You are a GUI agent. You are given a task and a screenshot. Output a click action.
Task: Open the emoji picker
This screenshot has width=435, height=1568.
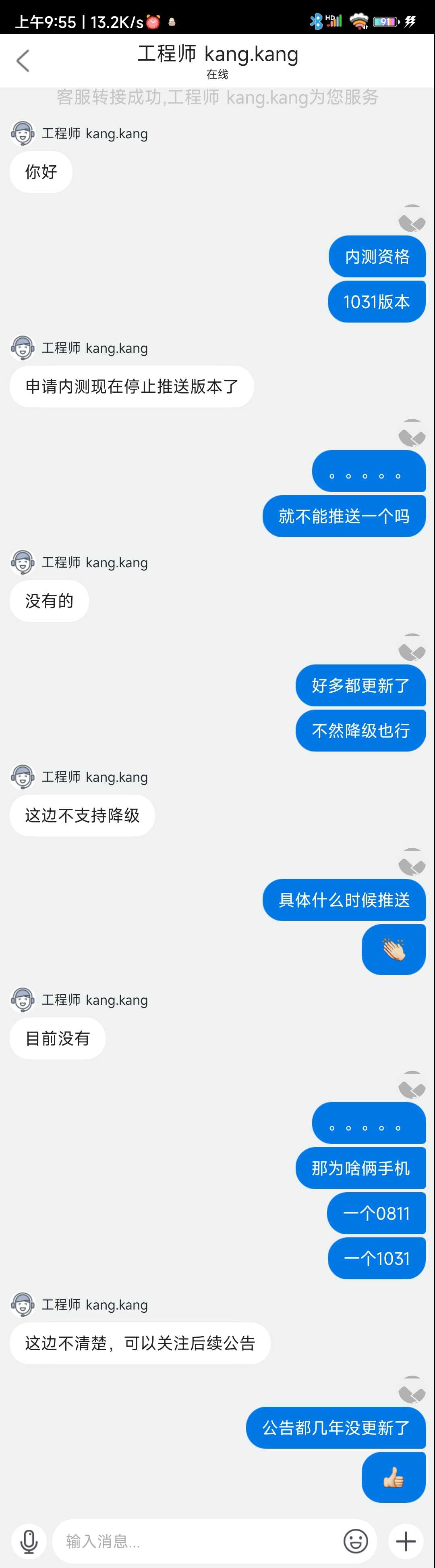pos(356,1541)
